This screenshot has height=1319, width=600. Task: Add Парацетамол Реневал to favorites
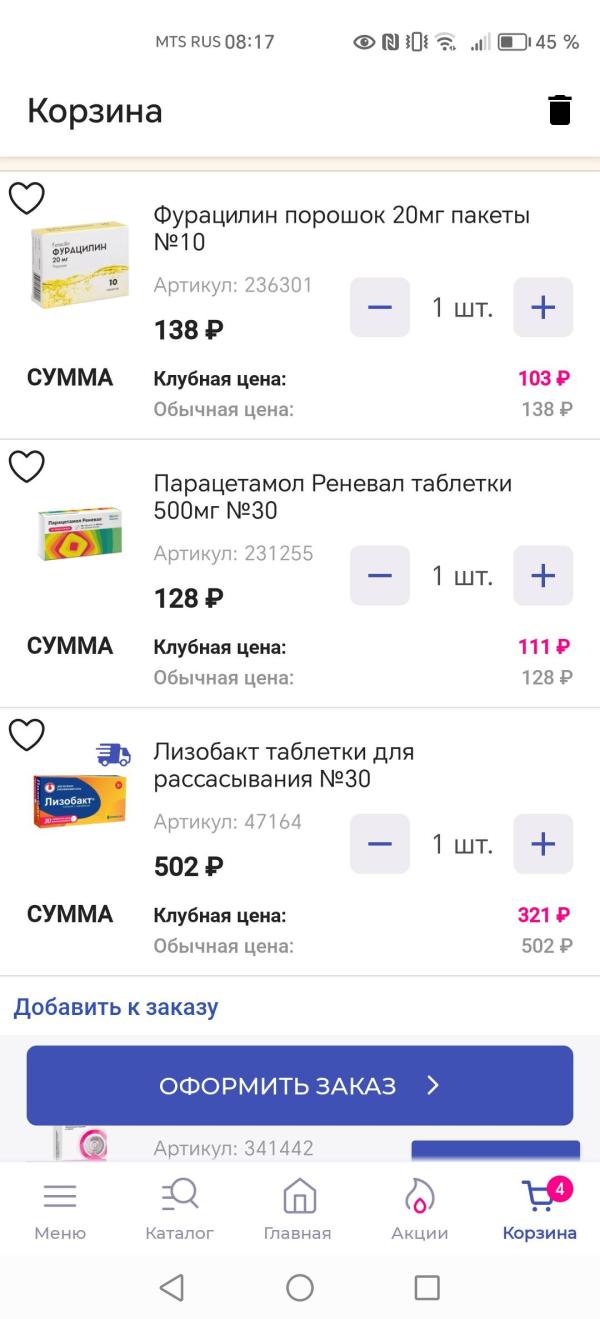pos(27,466)
